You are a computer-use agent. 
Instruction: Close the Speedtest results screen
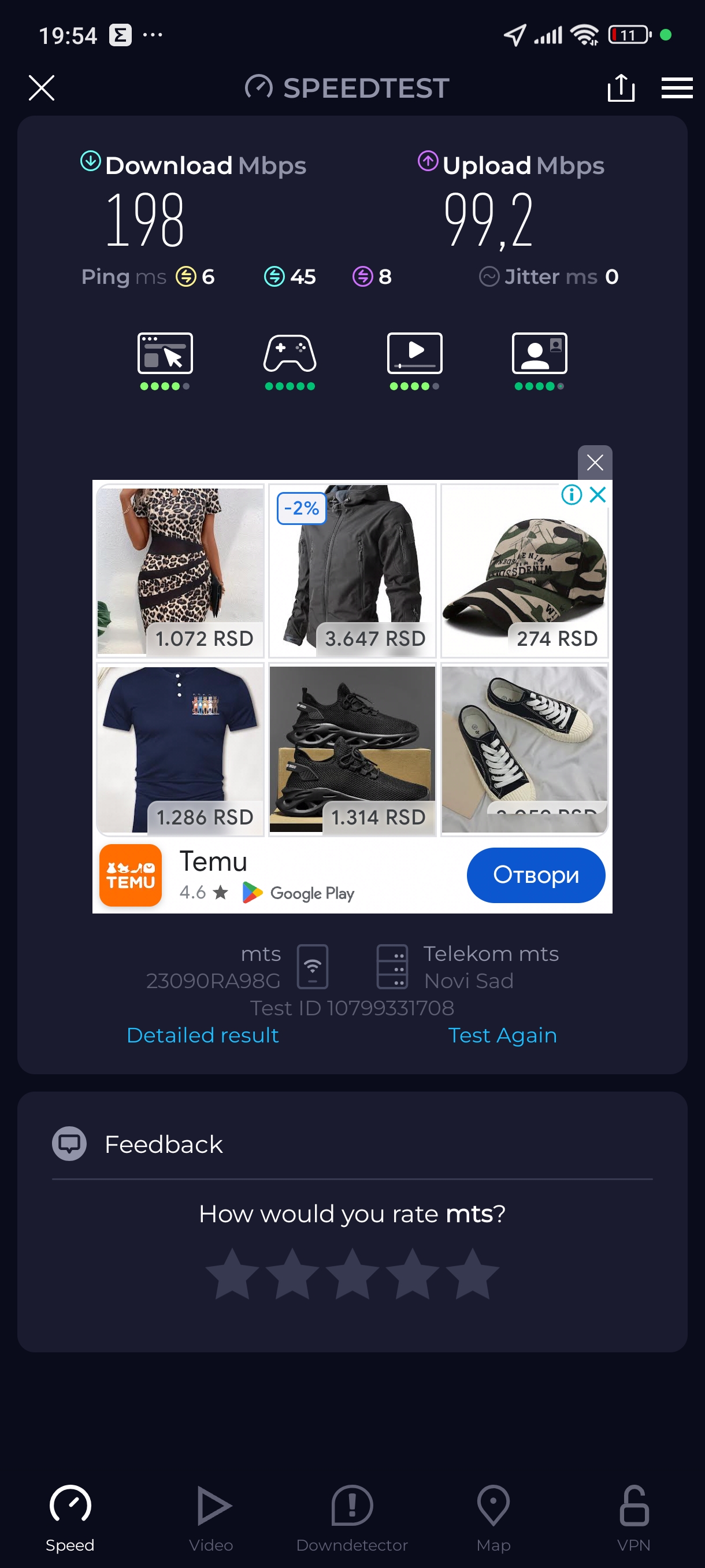pos(42,88)
